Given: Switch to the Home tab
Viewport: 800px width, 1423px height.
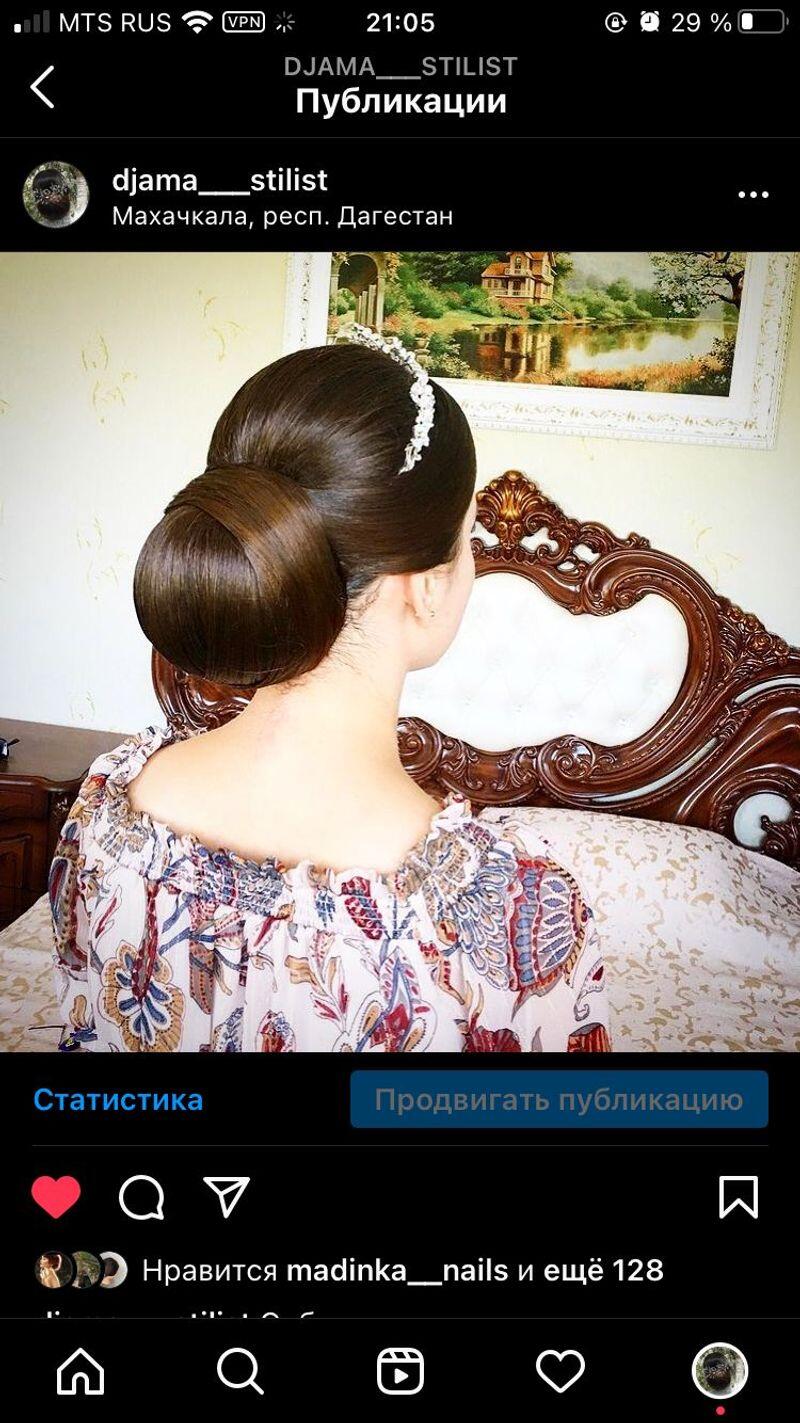Looking at the screenshot, I should [x=80, y=1371].
